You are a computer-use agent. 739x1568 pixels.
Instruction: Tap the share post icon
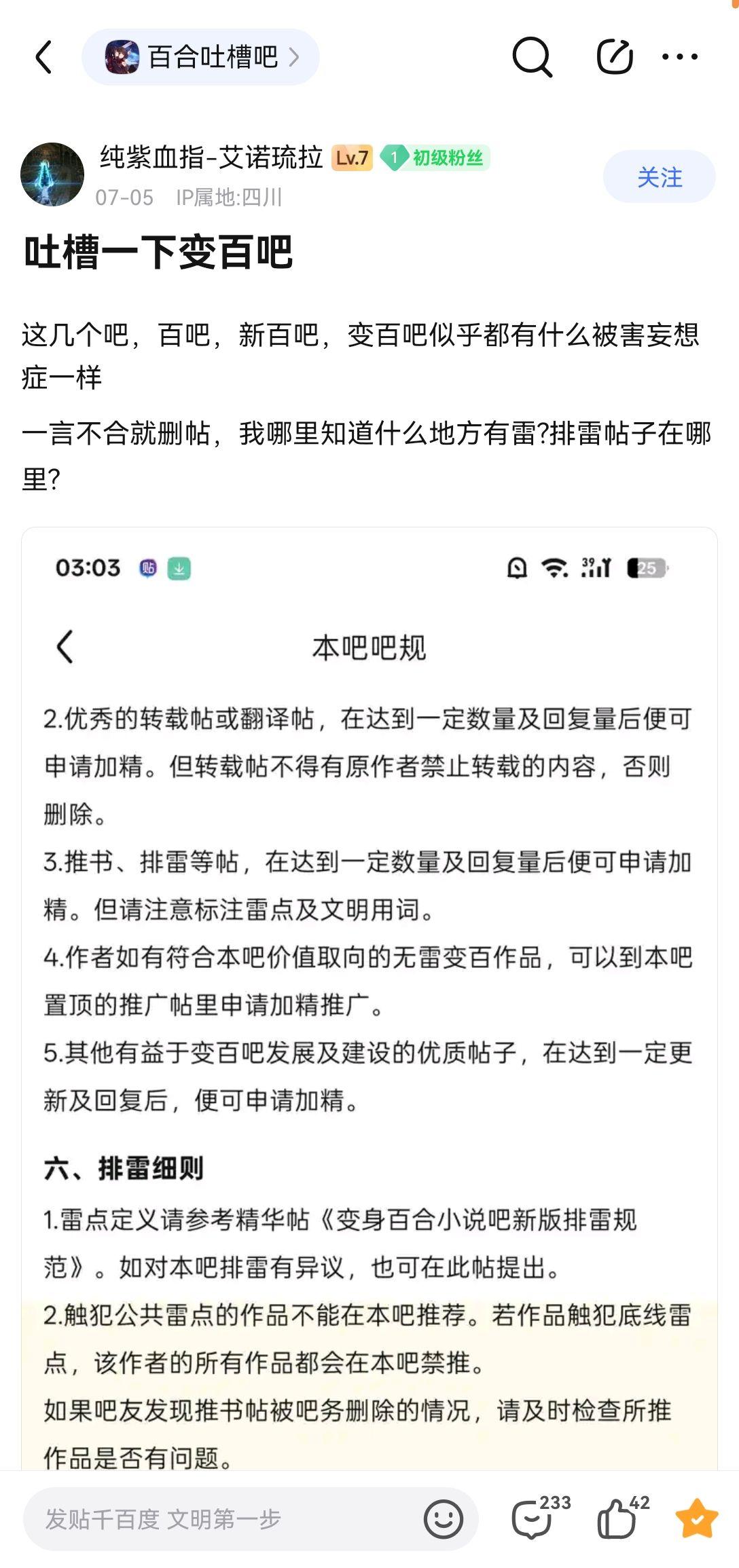(615, 57)
